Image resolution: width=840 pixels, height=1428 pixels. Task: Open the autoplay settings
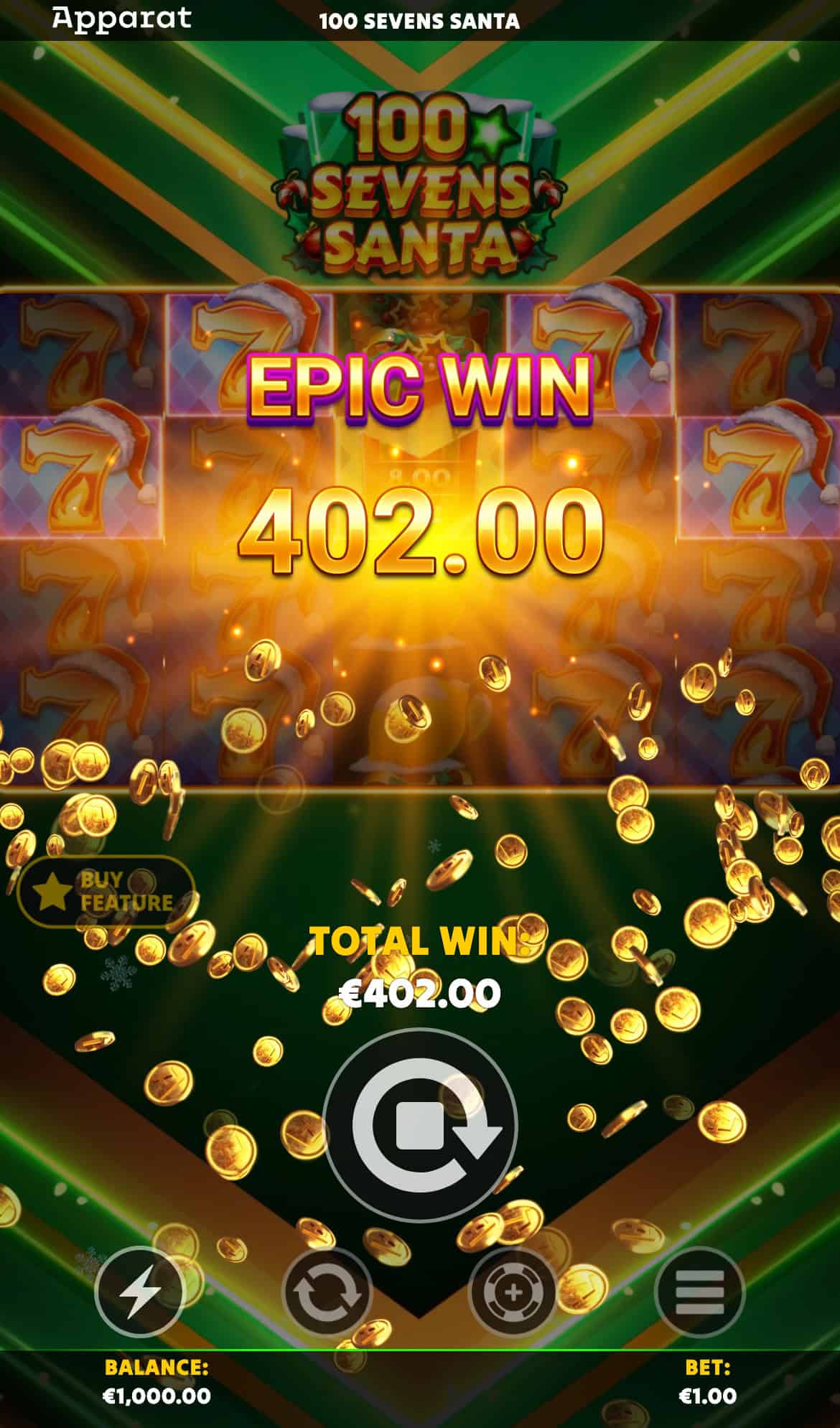[327, 1292]
